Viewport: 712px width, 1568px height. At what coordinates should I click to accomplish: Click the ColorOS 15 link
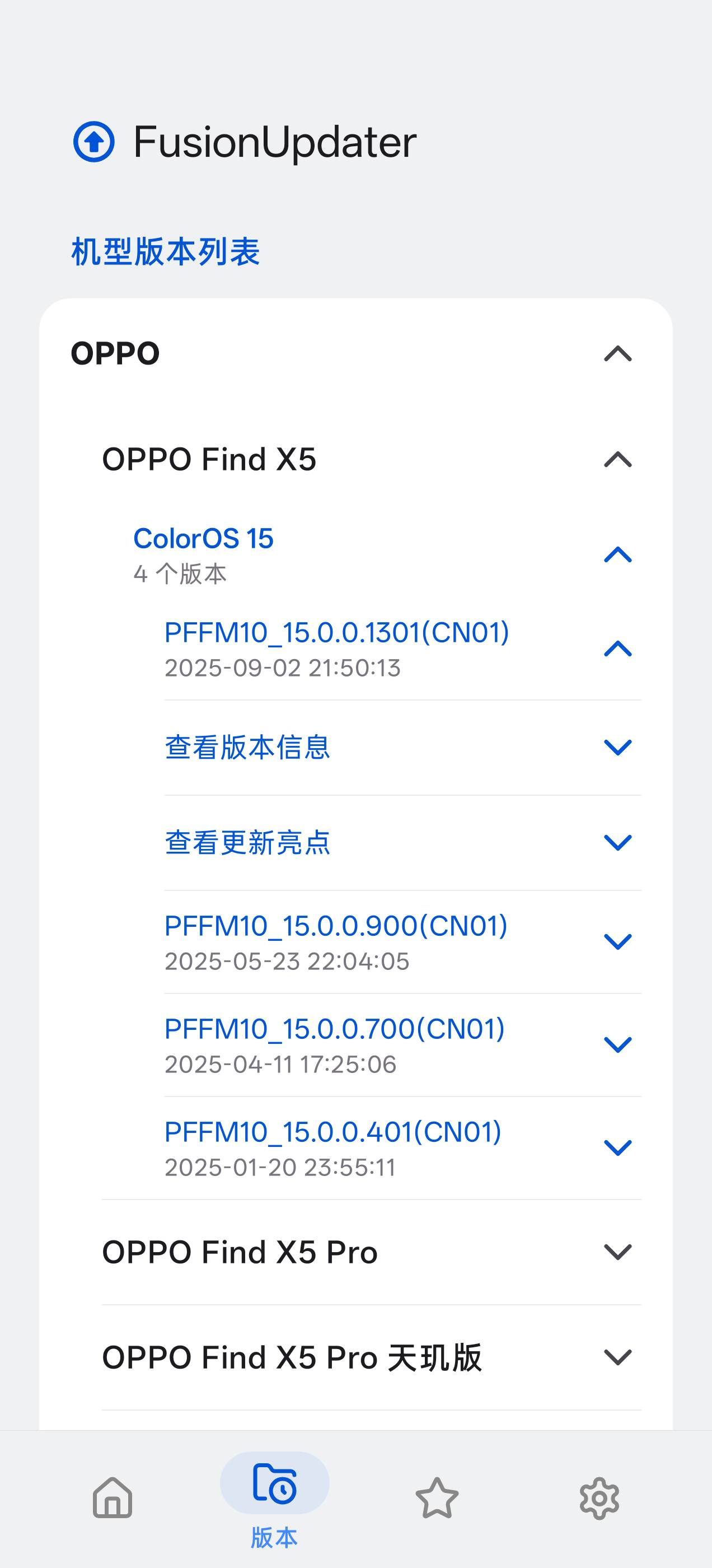point(203,538)
